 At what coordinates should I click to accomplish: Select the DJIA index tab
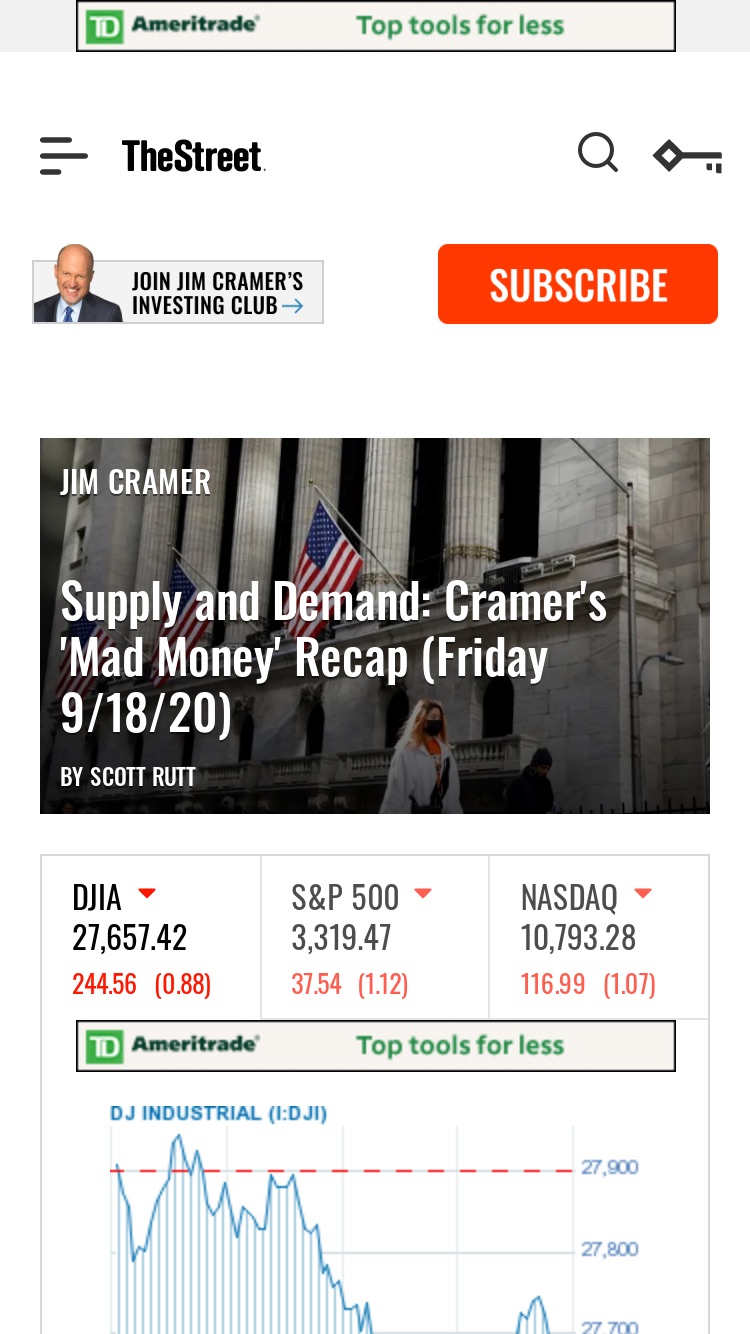coord(151,938)
